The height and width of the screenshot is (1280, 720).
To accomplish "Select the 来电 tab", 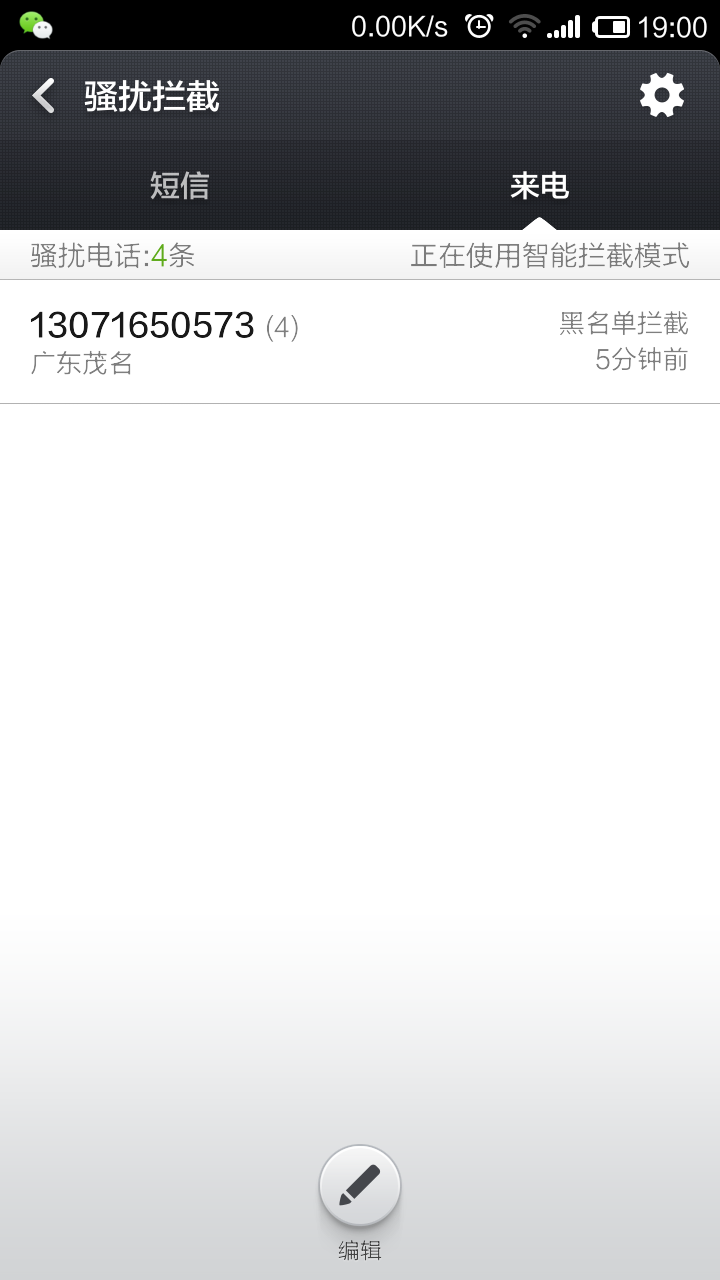I will (x=539, y=186).
